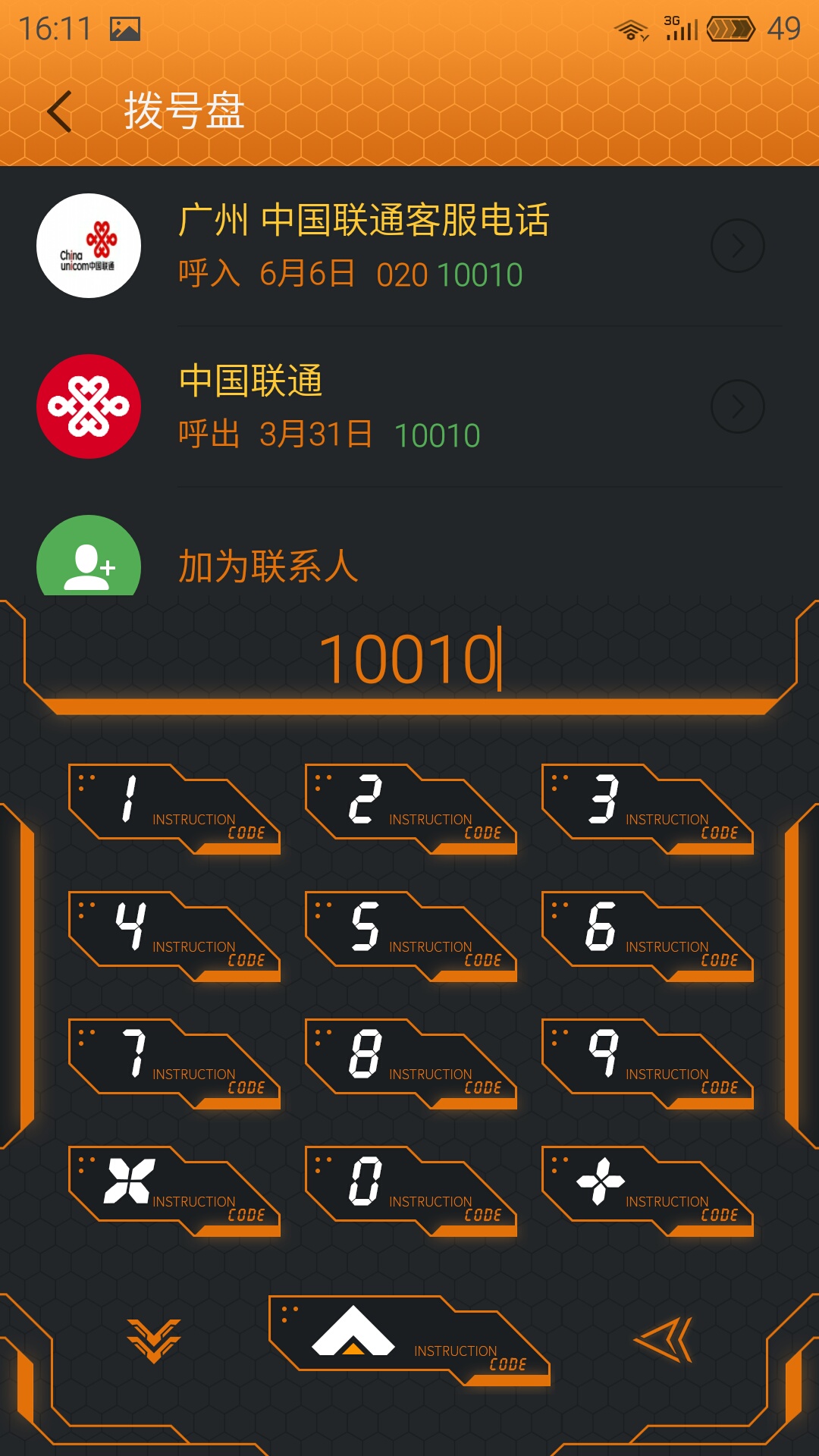819x1456 pixels.
Task: View details arrow for 广州 中国联通客服电话
Action: (x=737, y=246)
